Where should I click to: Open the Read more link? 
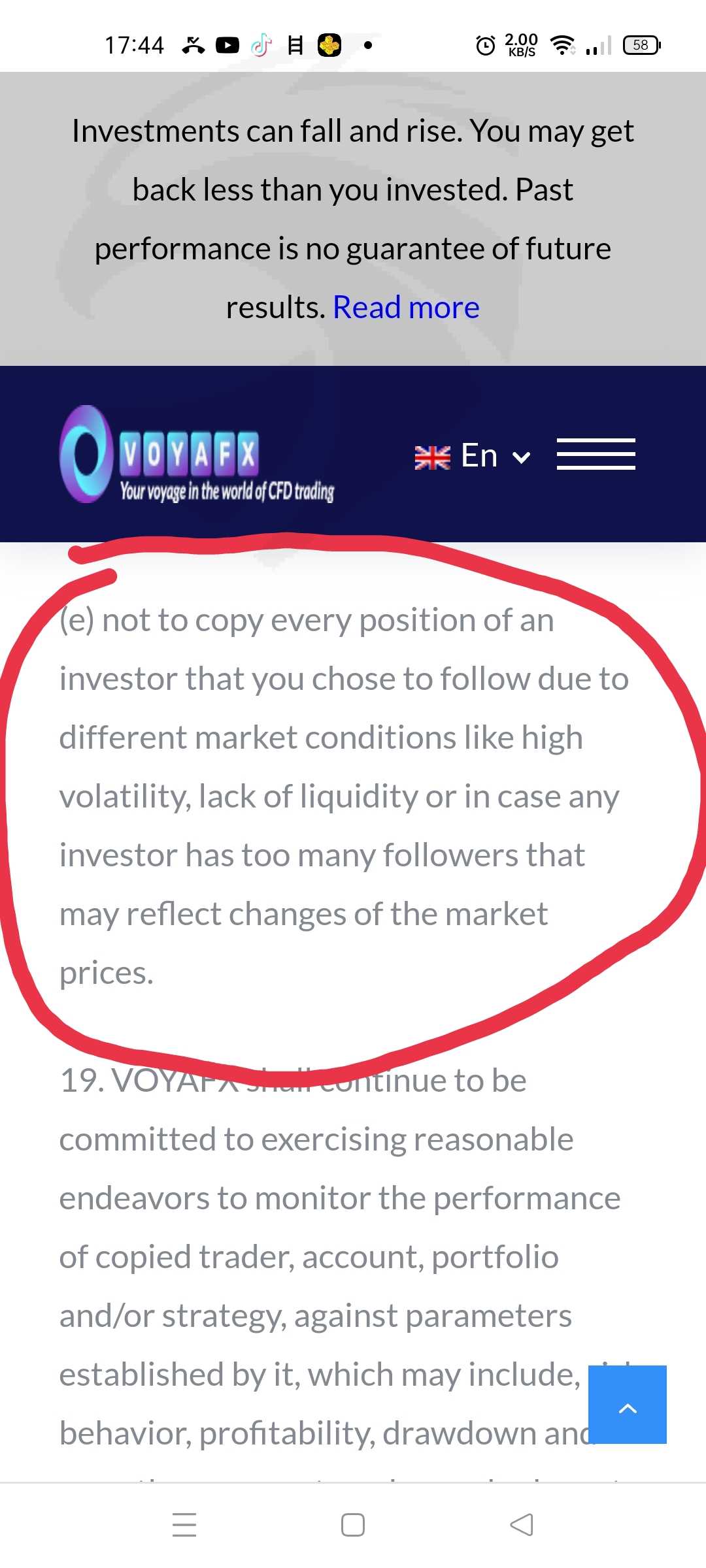406,307
